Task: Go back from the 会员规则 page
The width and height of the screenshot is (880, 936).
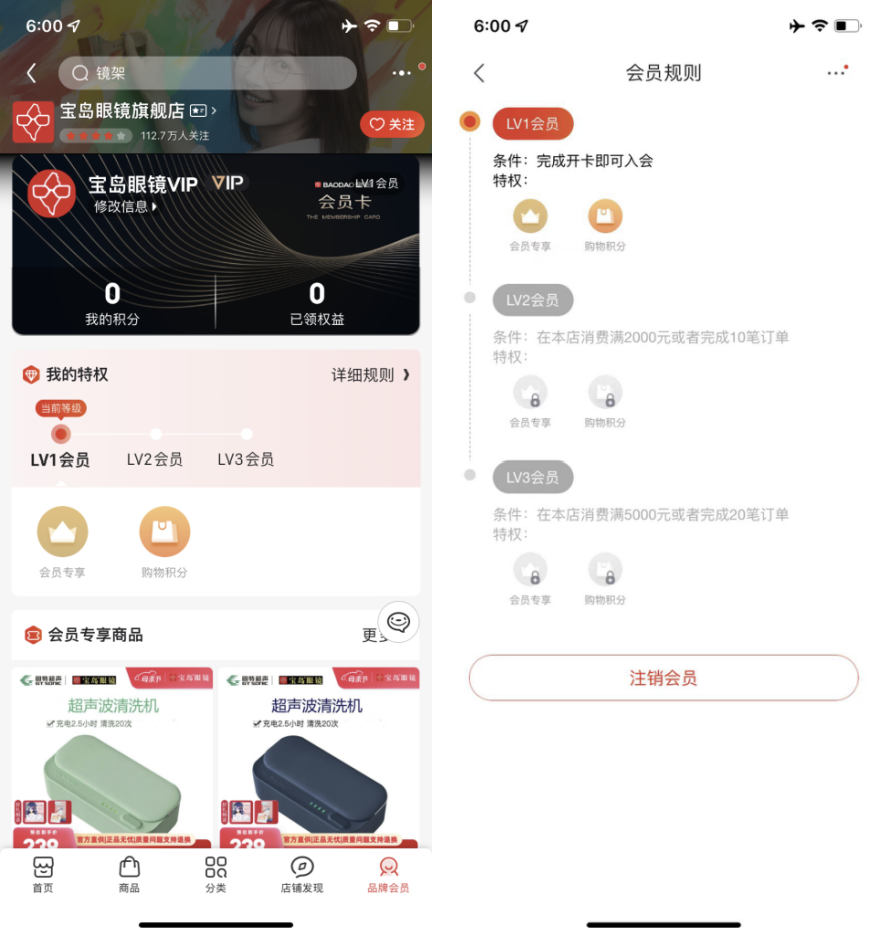Action: click(479, 73)
